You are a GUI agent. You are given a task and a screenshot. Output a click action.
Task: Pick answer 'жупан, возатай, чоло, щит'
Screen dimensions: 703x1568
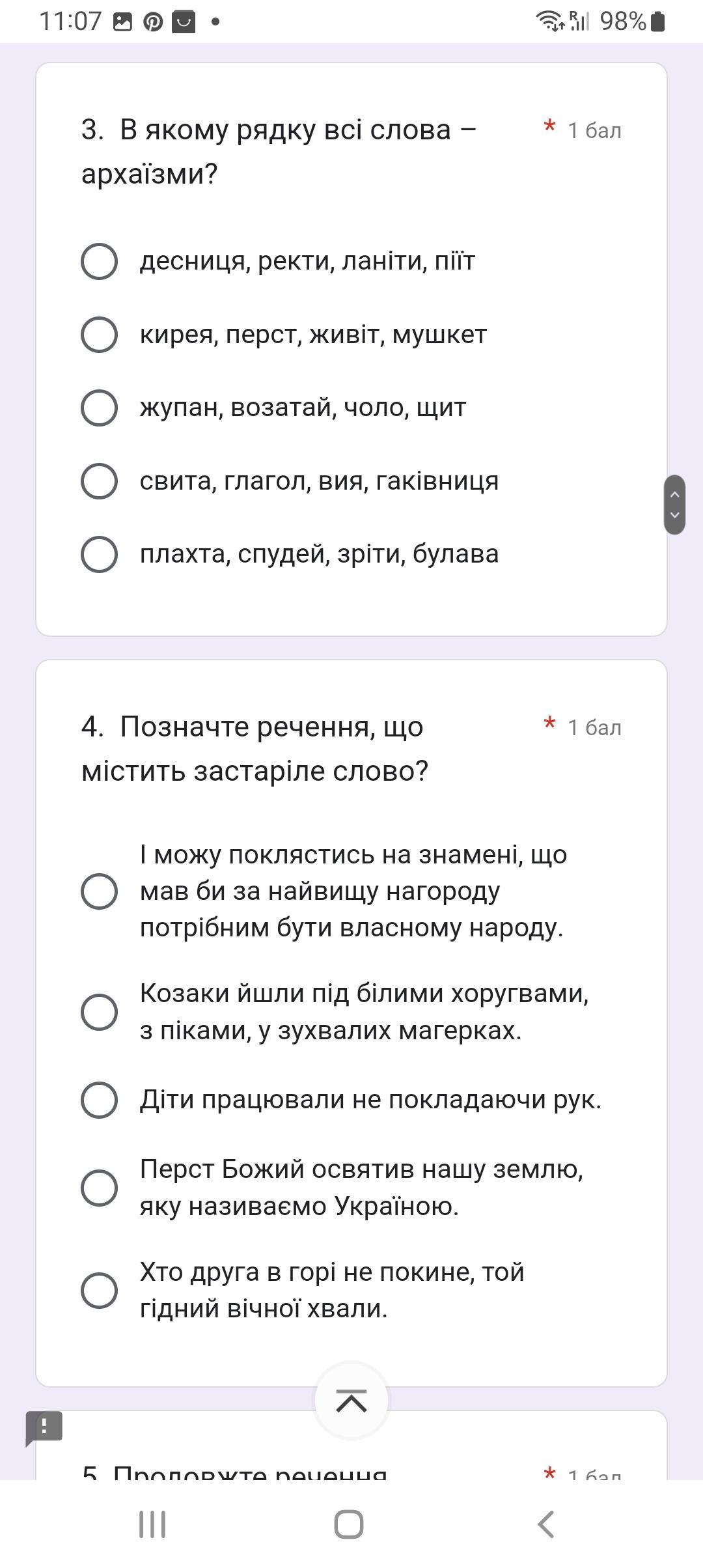[x=100, y=408]
